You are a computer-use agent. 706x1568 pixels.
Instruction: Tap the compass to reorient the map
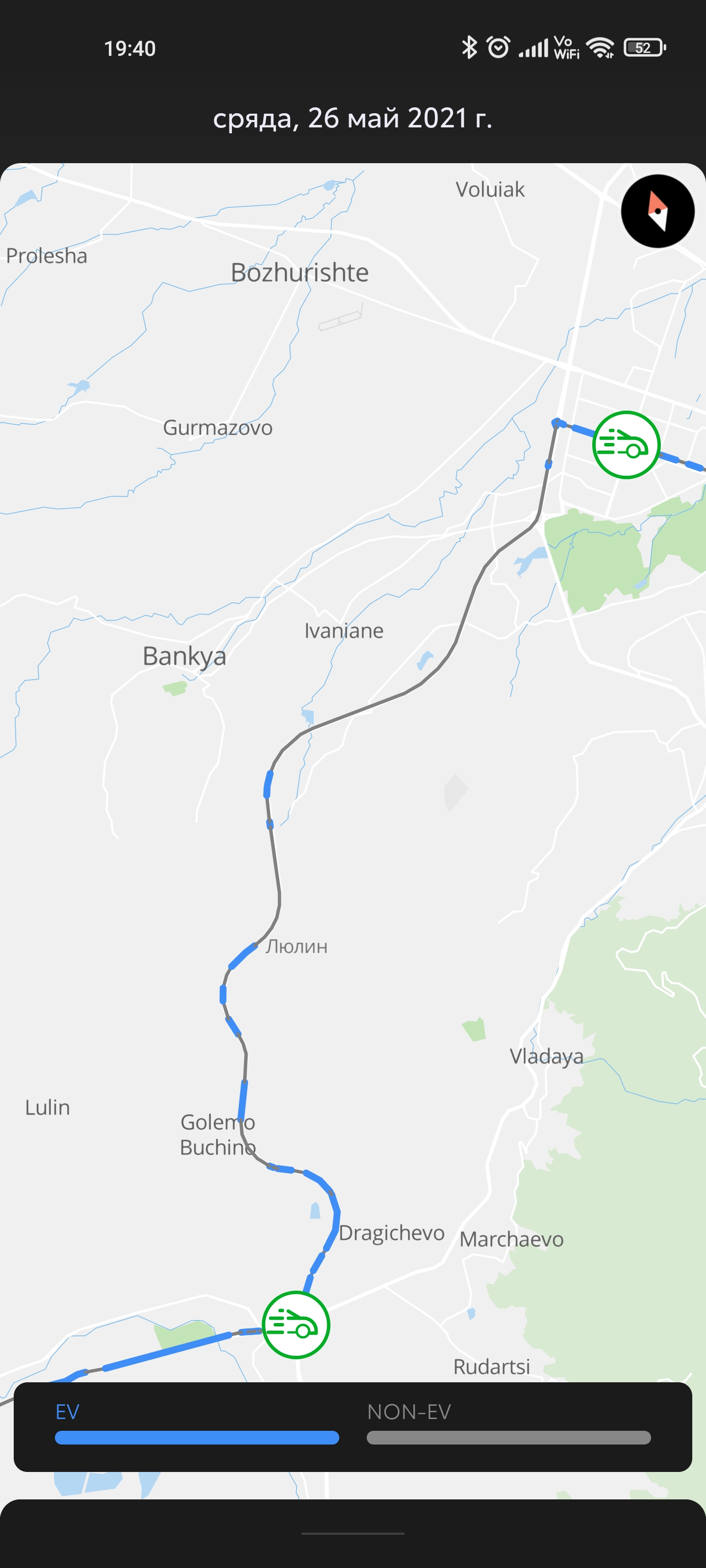click(657, 211)
